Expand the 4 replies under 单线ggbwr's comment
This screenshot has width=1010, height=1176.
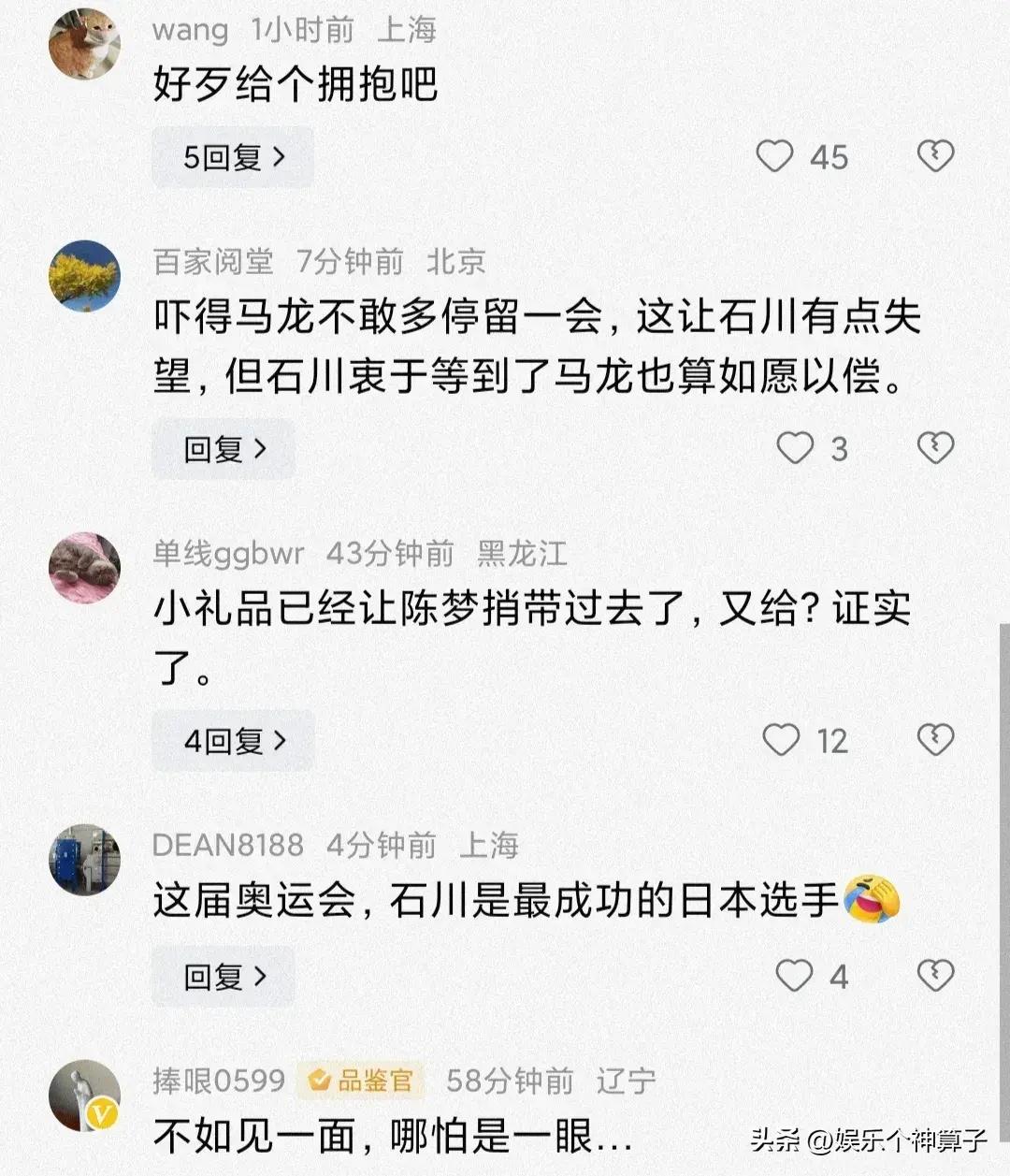click(x=233, y=741)
